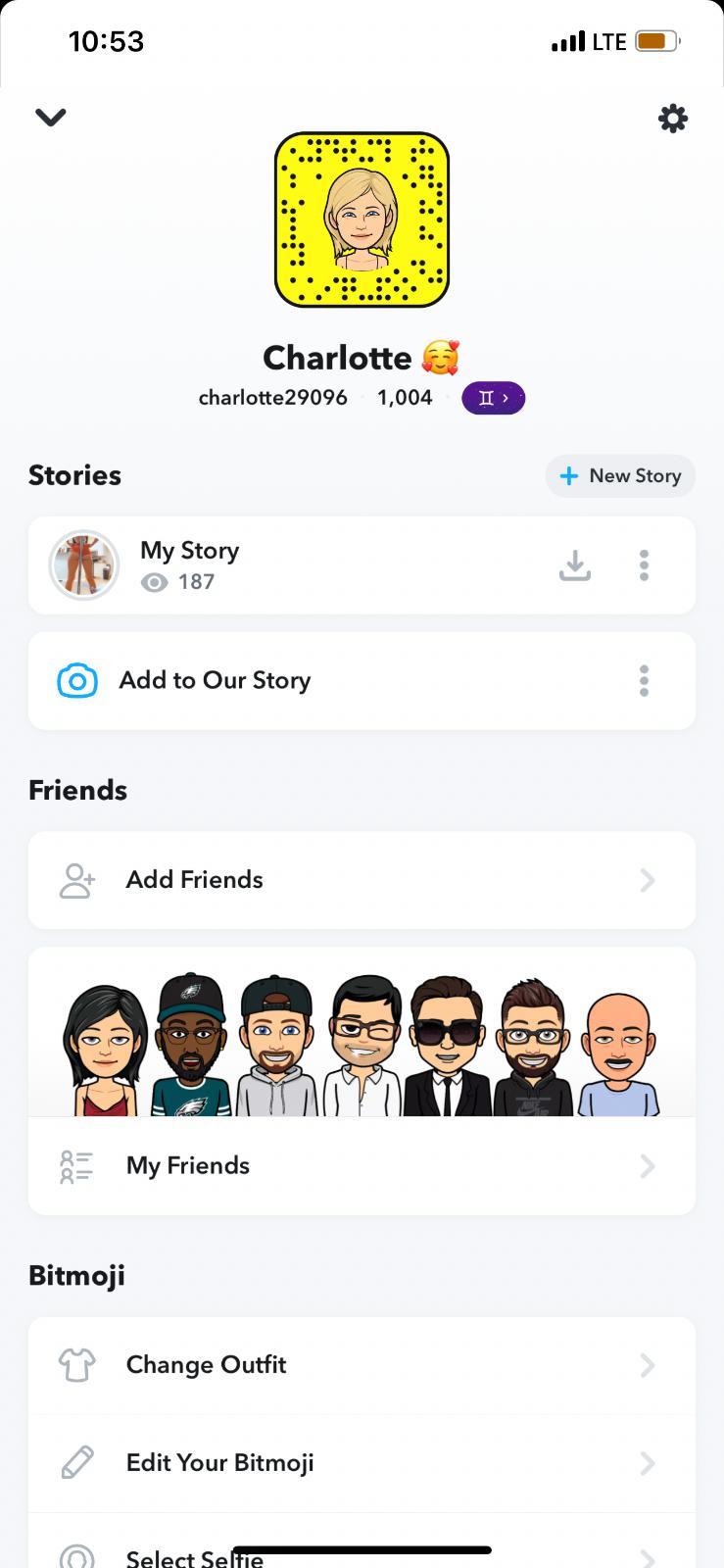Open Add Friends

point(362,880)
